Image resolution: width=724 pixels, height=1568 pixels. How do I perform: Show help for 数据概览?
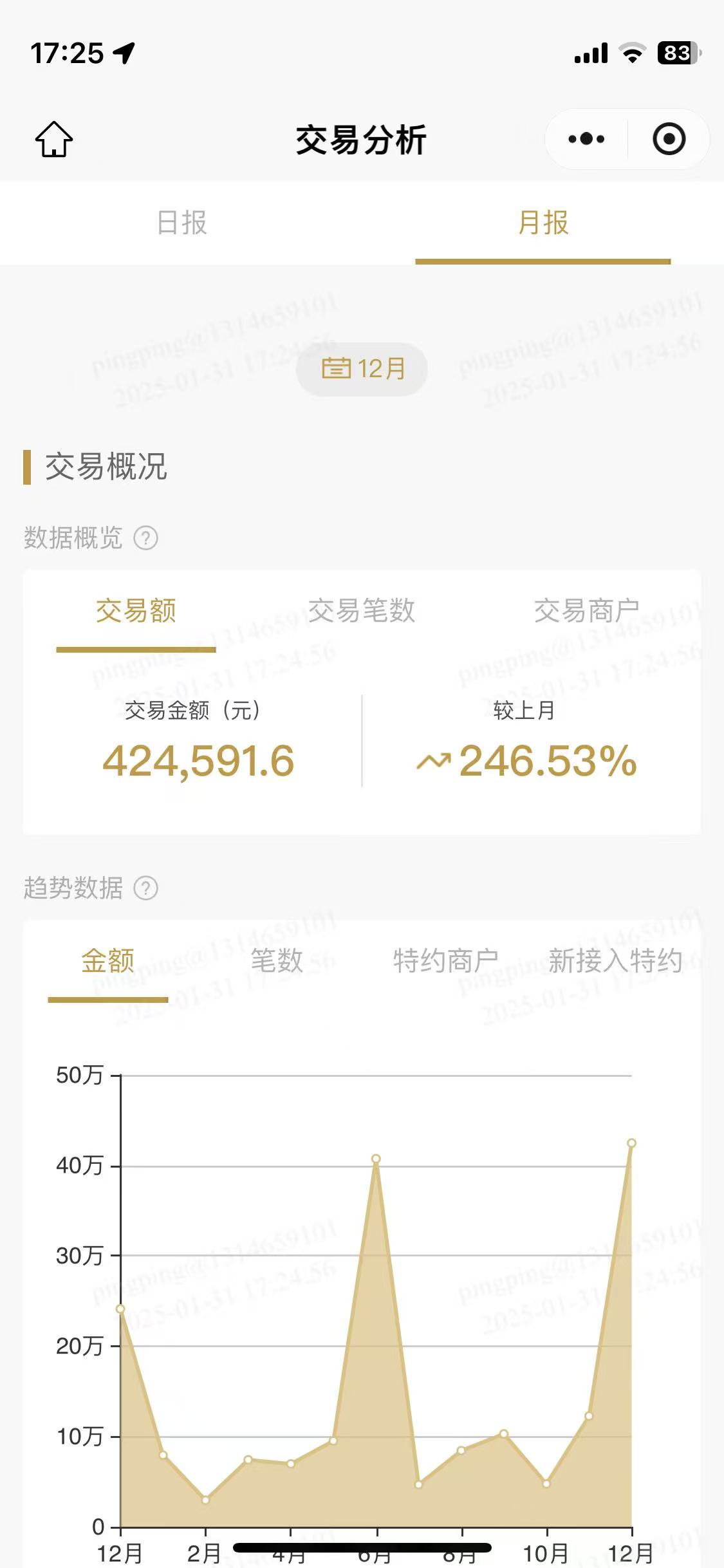(145, 538)
